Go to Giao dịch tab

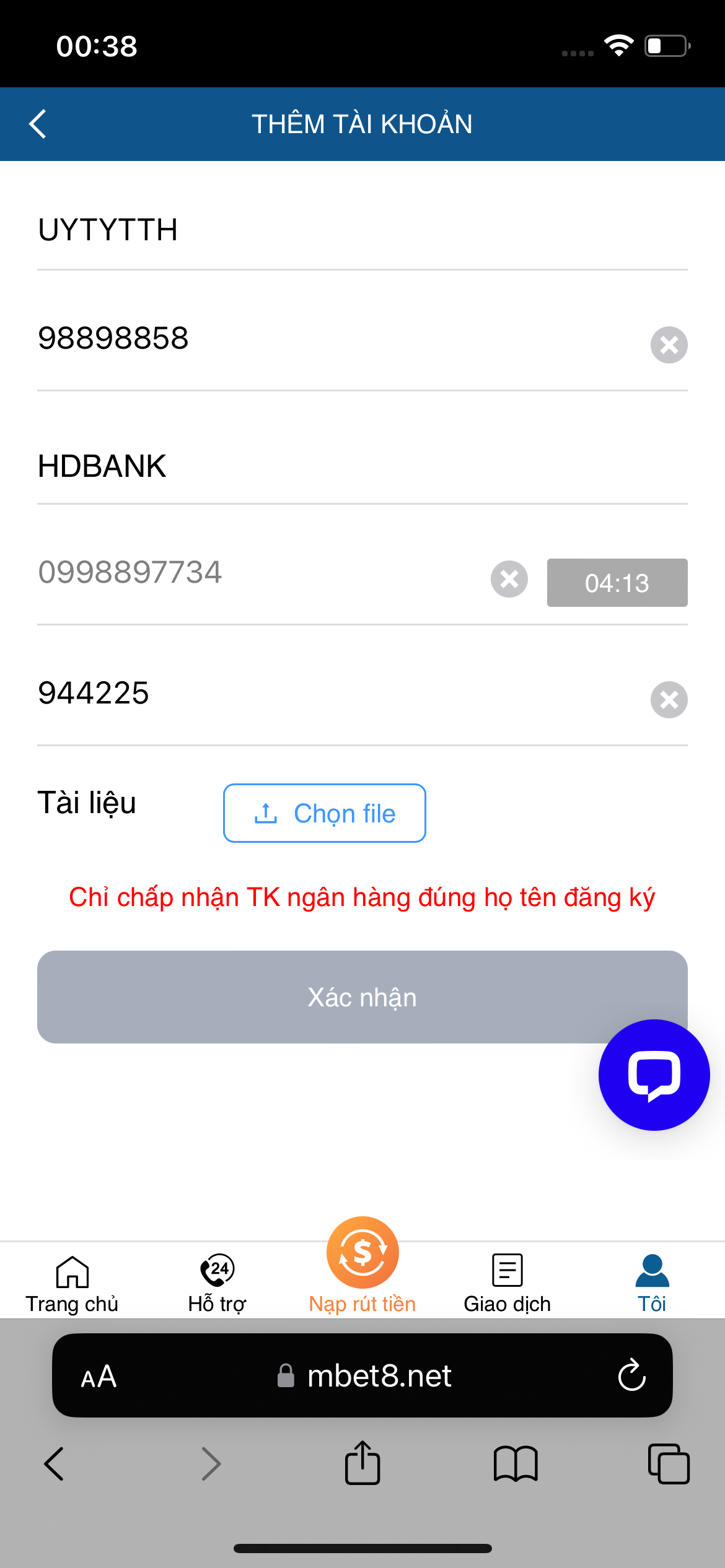507,1284
